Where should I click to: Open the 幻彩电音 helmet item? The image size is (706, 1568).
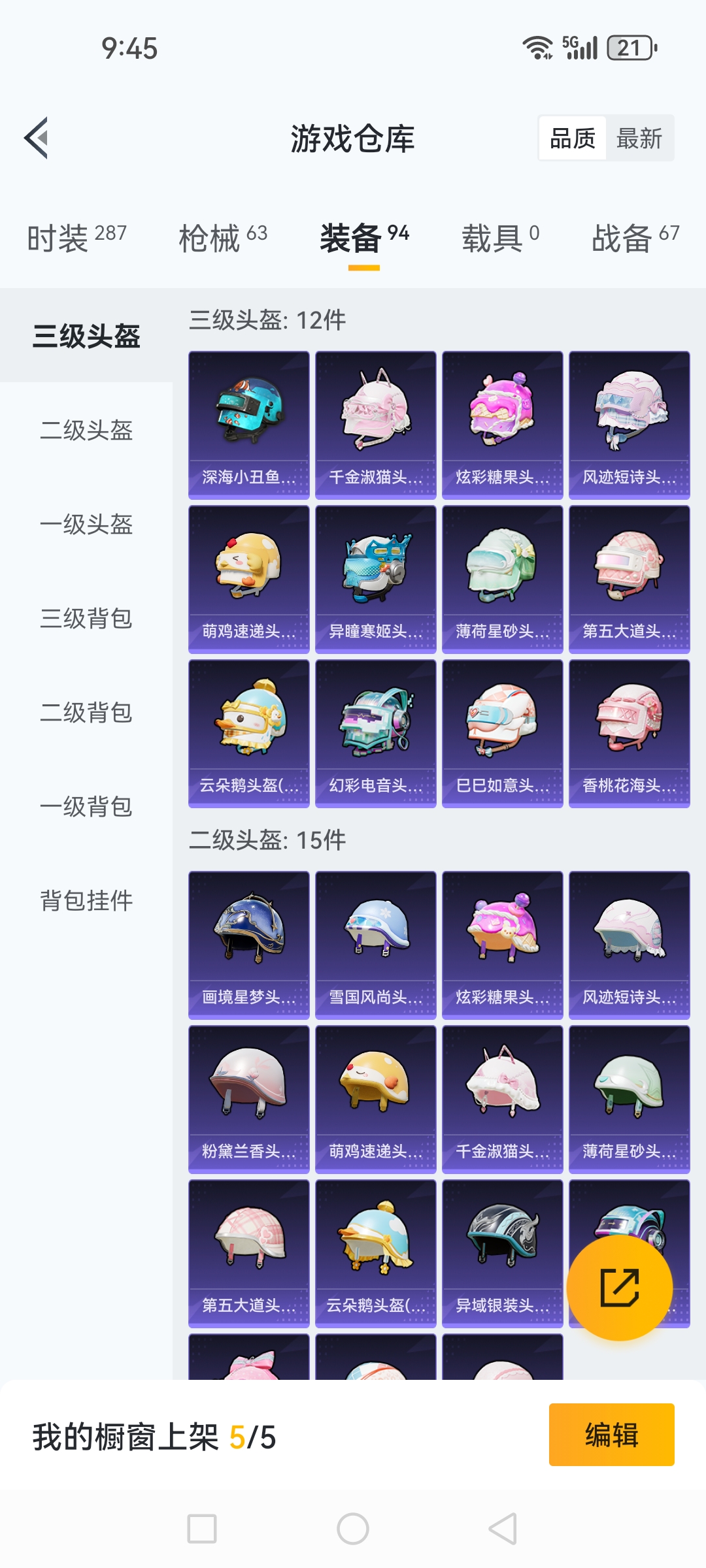[x=376, y=733]
